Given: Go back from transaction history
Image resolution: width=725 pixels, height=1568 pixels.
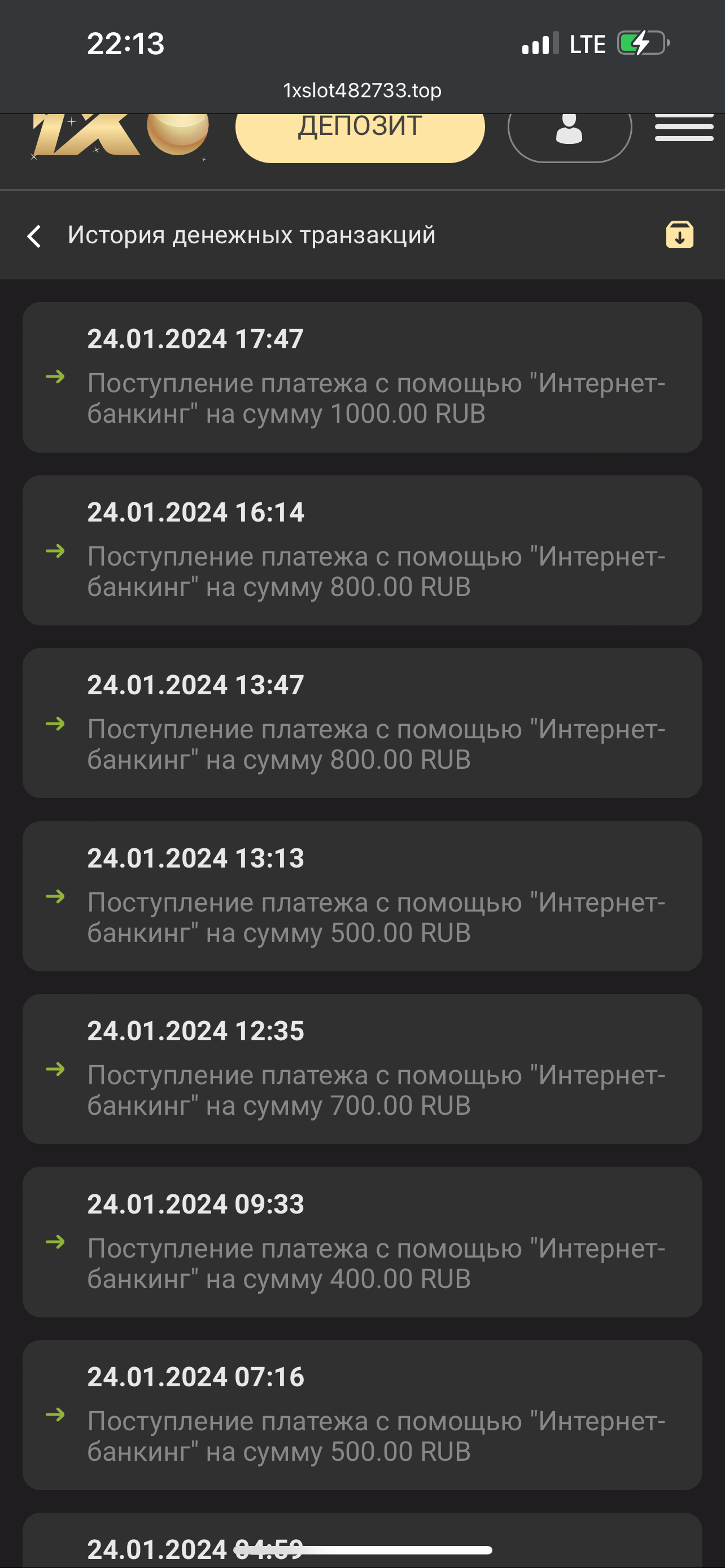Looking at the screenshot, I should click(34, 235).
